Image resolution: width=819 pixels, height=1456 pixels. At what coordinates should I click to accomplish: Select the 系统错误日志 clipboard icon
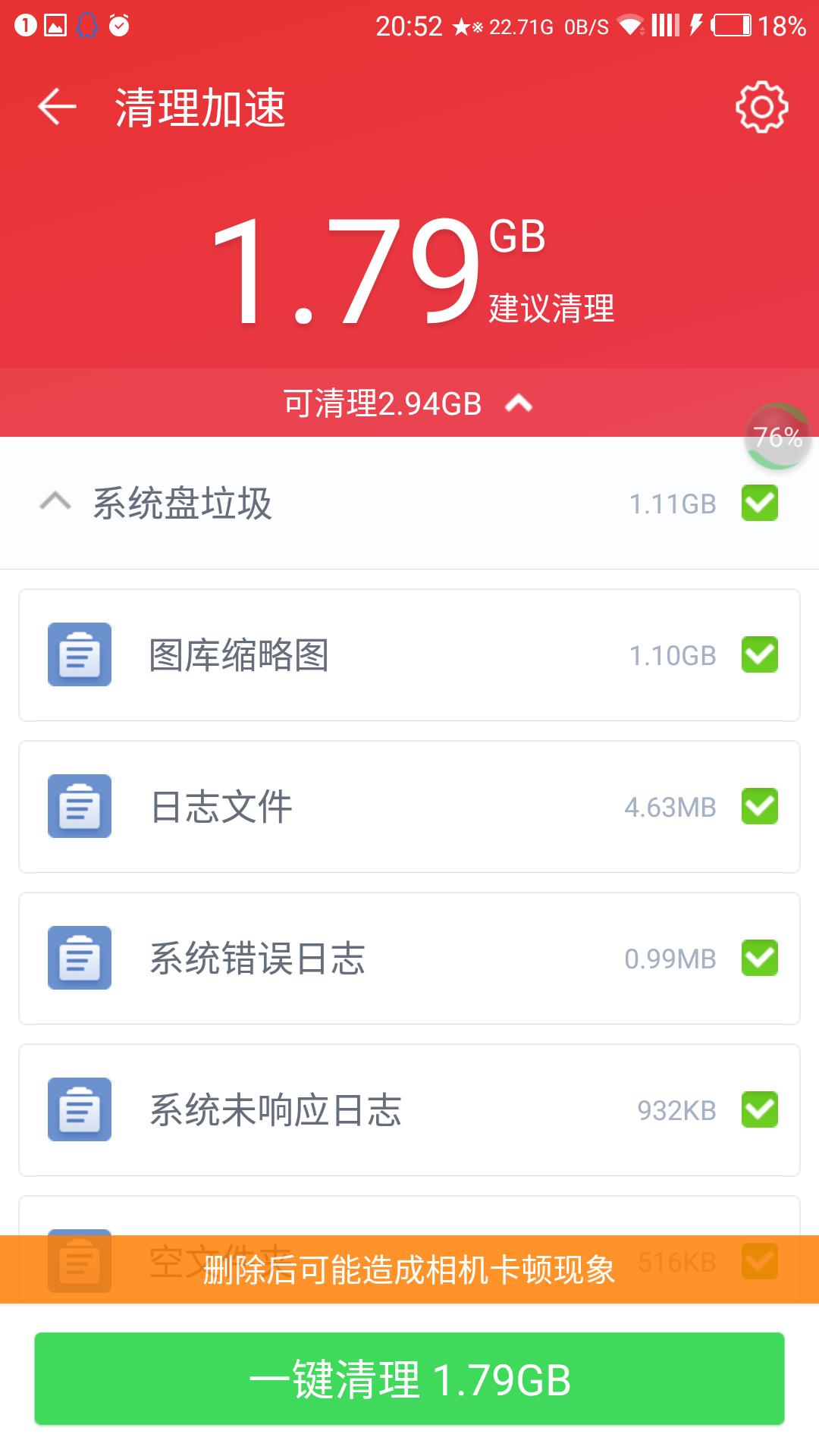(80, 959)
